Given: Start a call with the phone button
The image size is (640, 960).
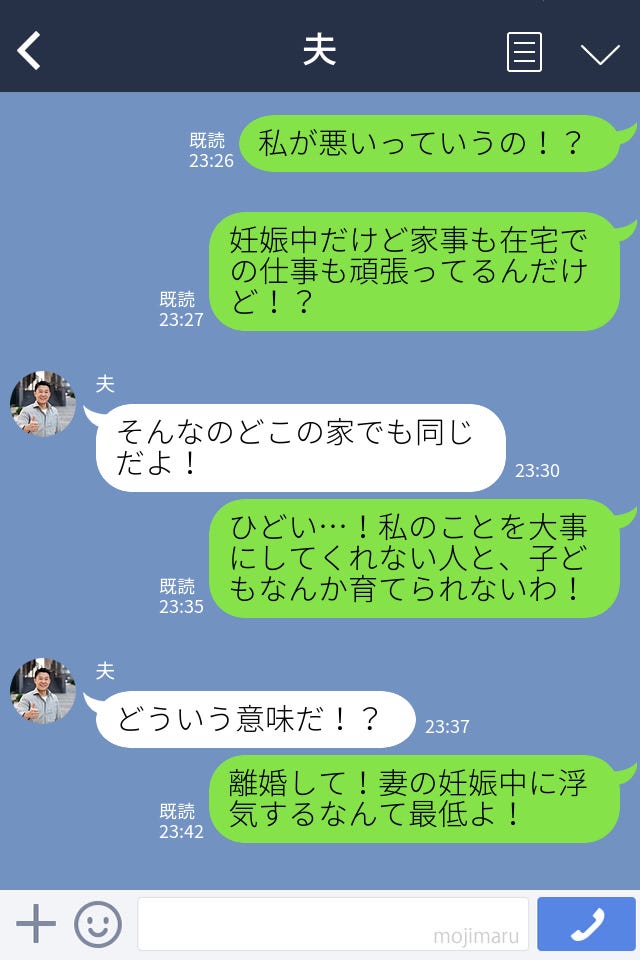Looking at the screenshot, I should [x=586, y=924].
